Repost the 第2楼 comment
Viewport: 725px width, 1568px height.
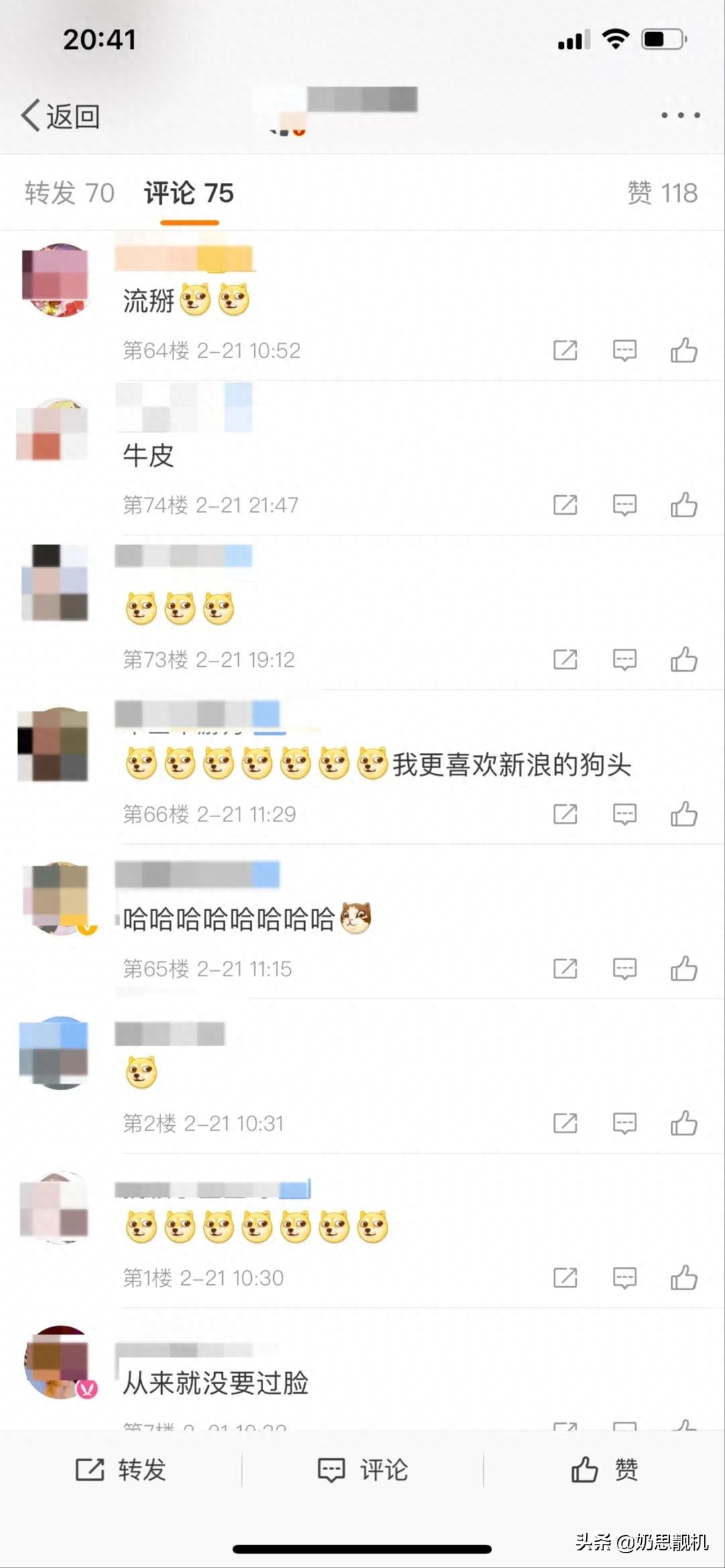[x=565, y=1123]
